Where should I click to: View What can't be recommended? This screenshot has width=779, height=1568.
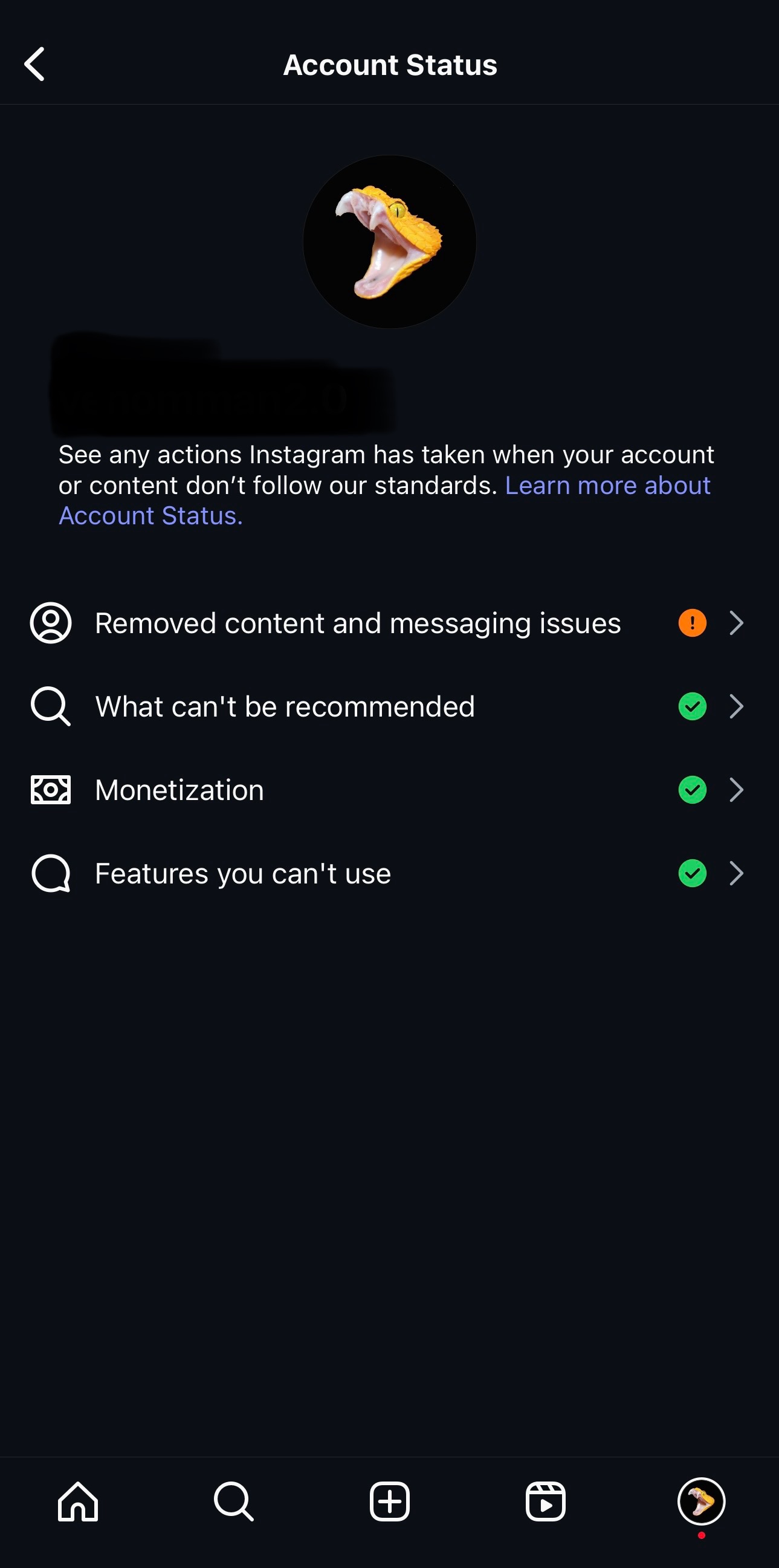389,706
